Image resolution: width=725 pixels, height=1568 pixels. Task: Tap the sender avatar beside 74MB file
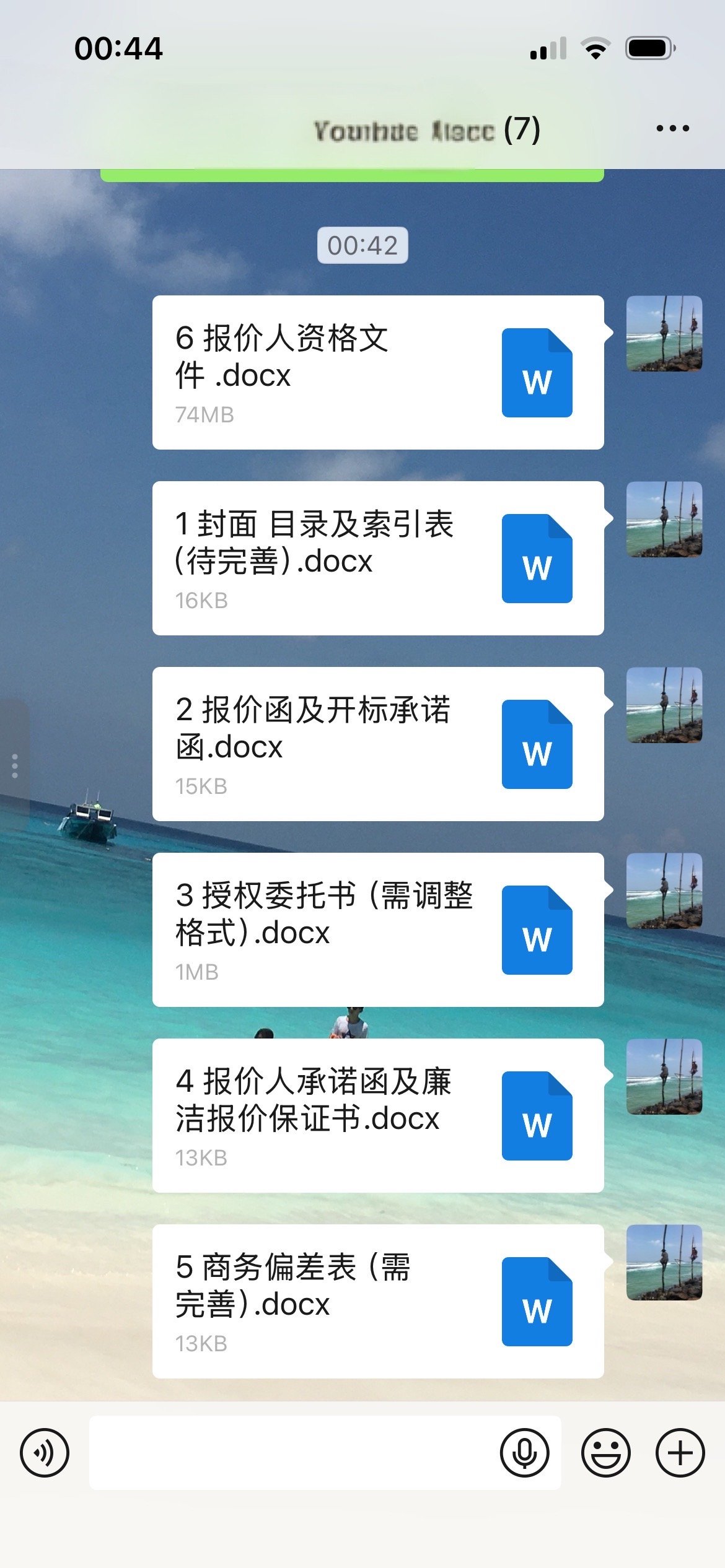pyautogui.click(x=664, y=334)
